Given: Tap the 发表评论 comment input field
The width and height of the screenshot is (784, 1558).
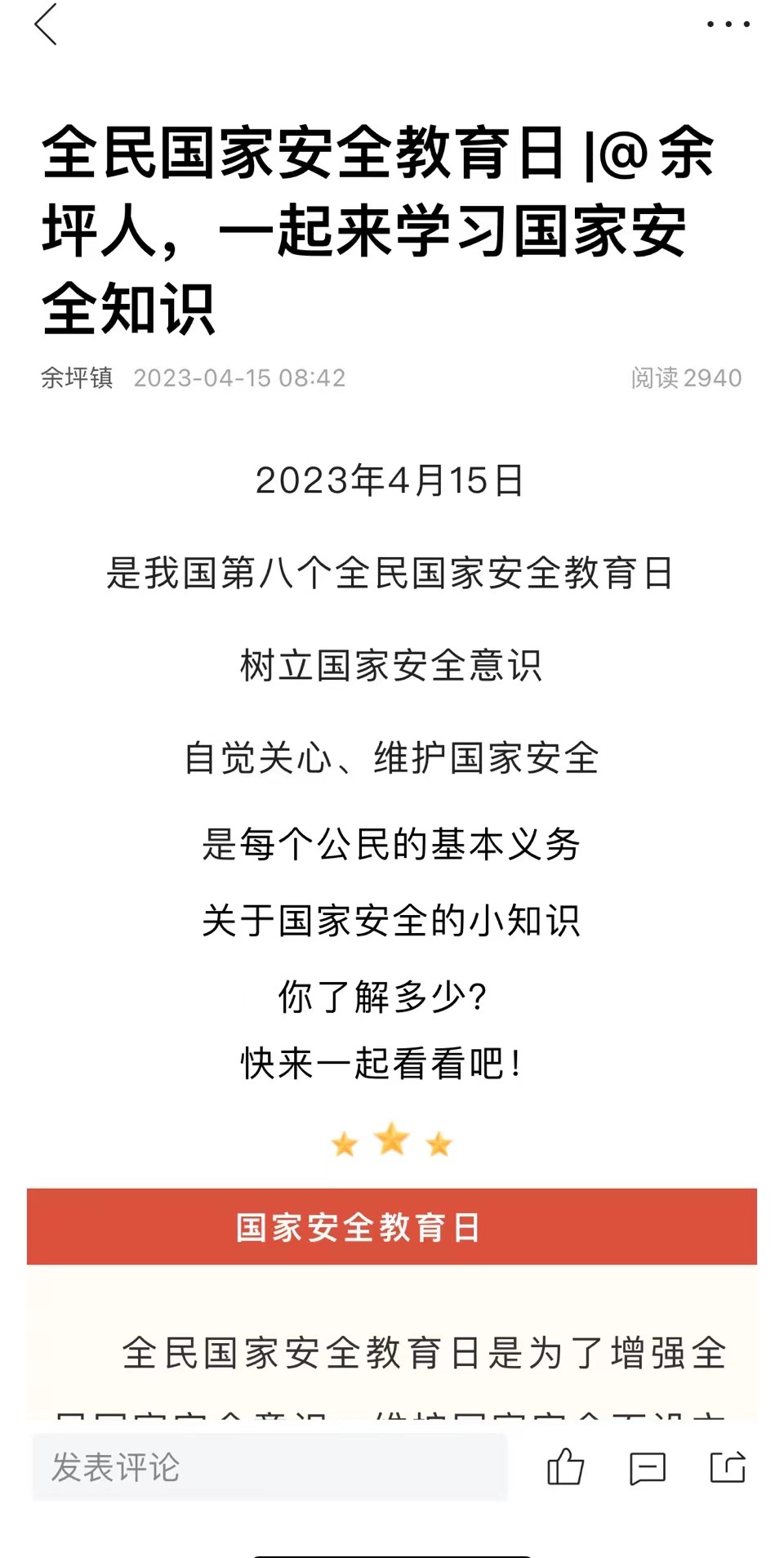Looking at the screenshot, I should point(269,1467).
